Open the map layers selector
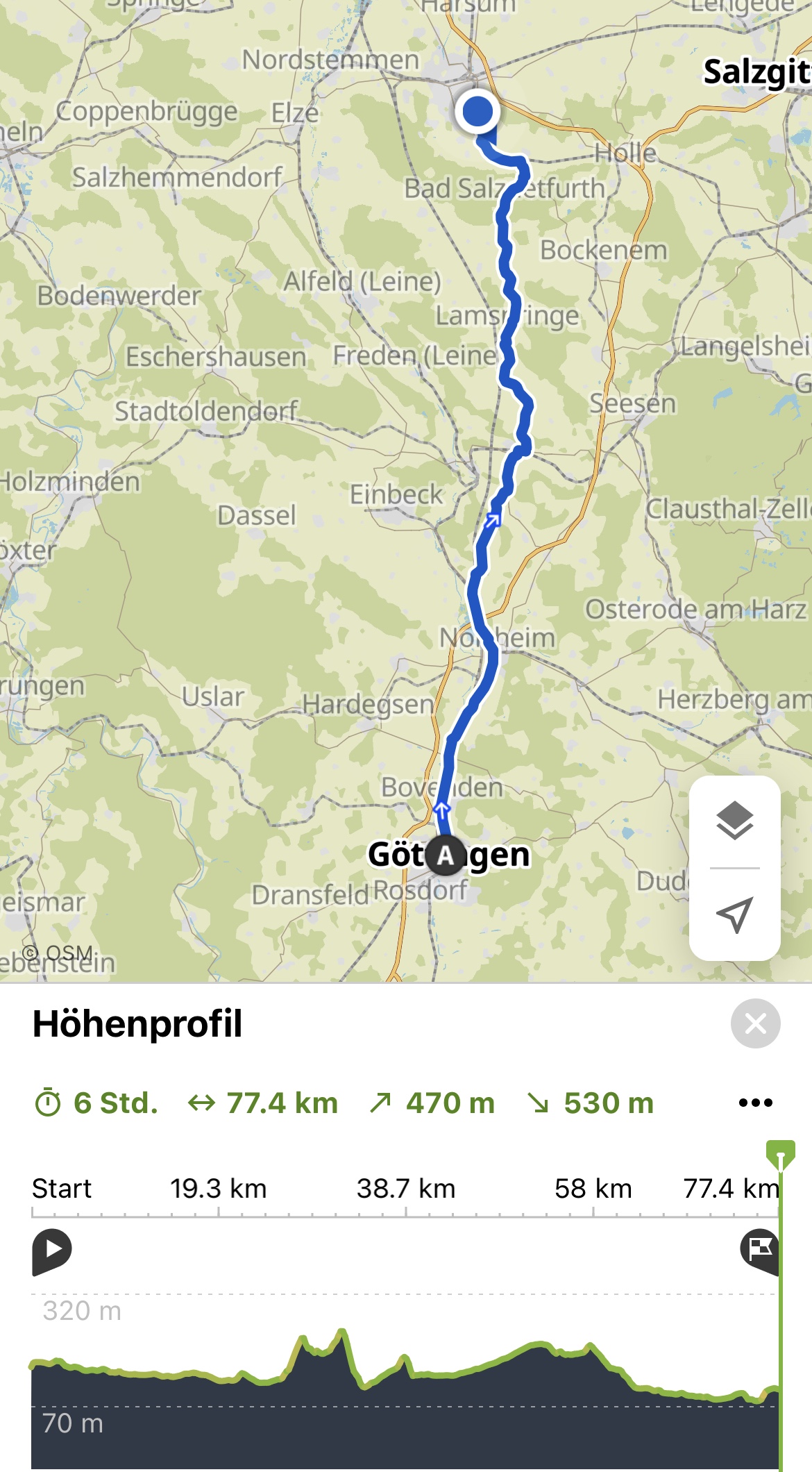The width and height of the screenshot is (812, 1472). (734, 821)
